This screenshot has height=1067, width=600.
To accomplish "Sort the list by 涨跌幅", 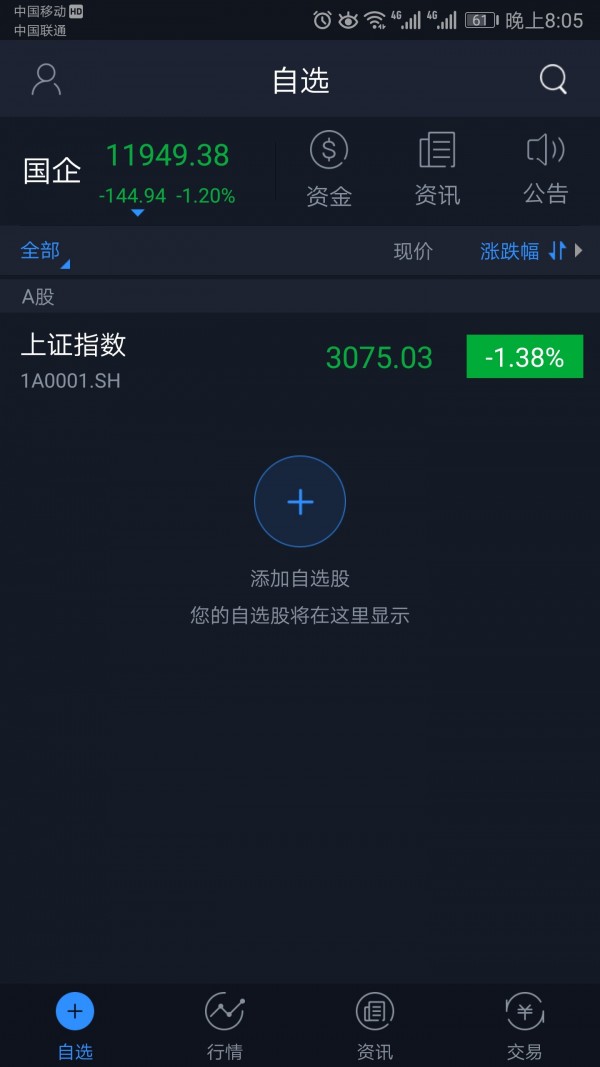I will 522,251.
